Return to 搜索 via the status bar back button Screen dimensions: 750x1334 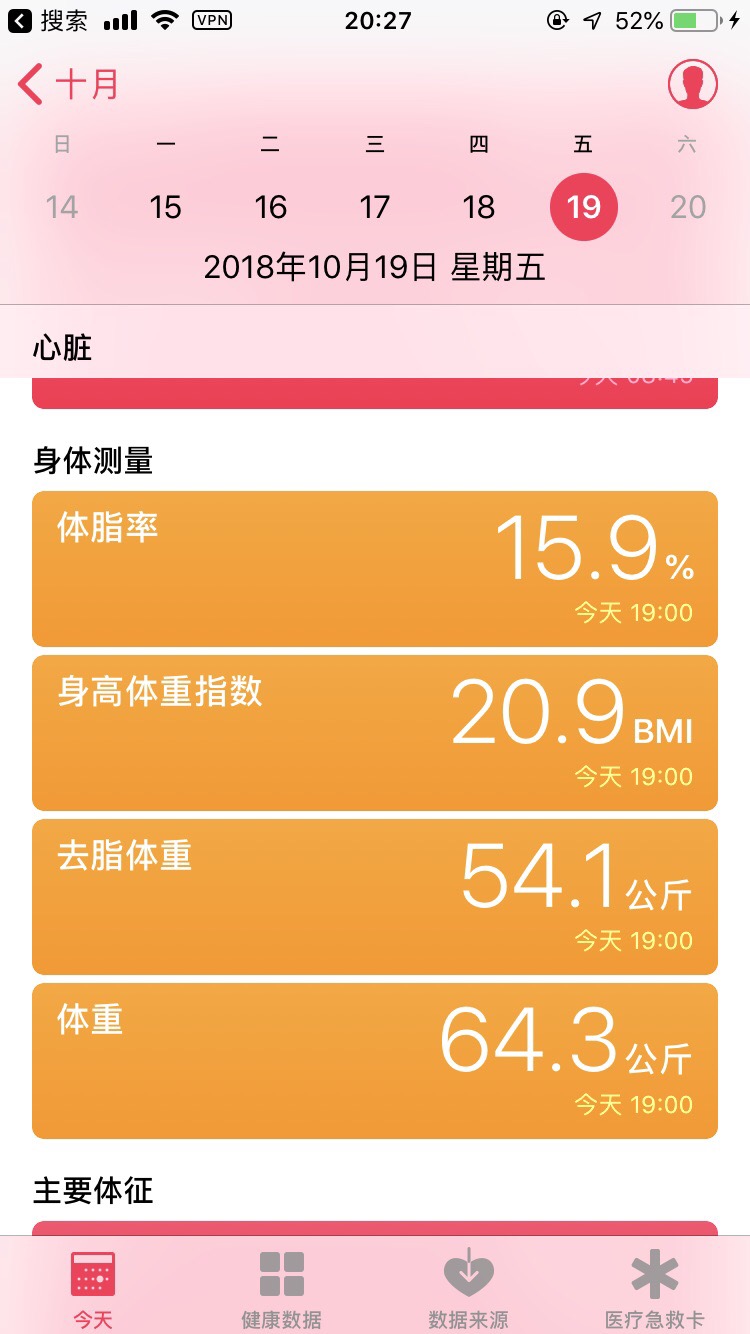pos(48,20)
